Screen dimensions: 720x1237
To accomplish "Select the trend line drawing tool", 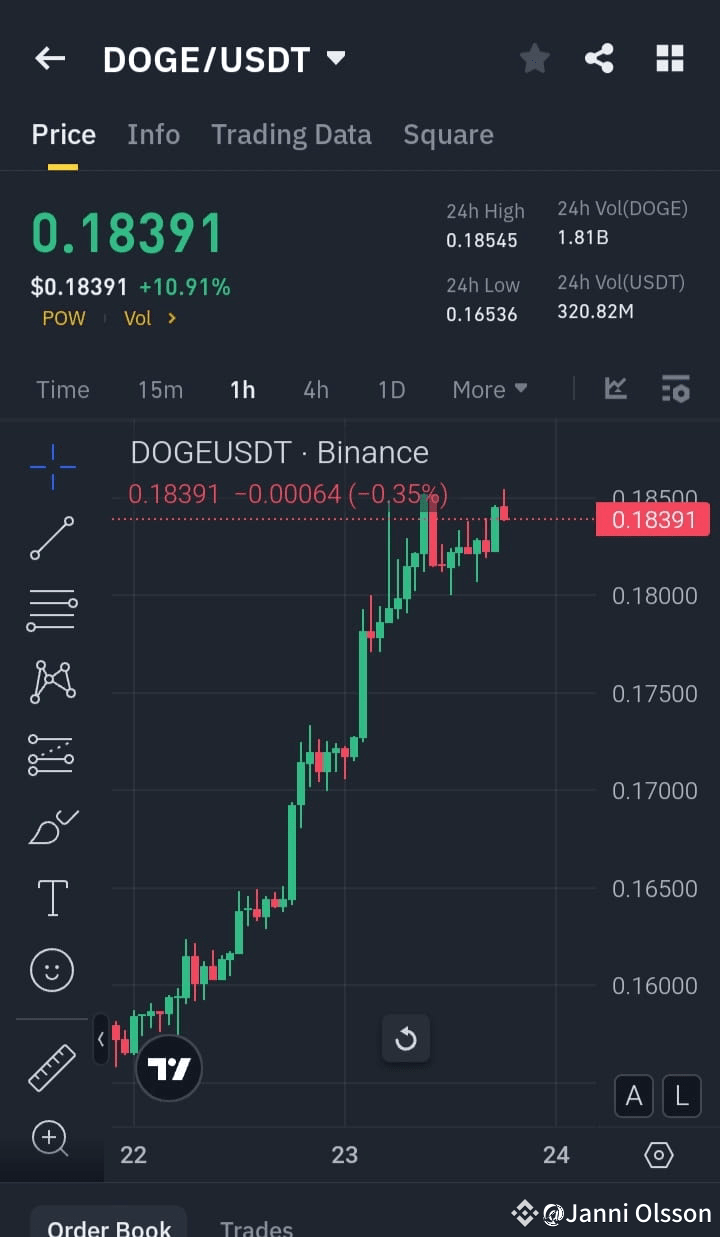I will (x=51, y=538).
